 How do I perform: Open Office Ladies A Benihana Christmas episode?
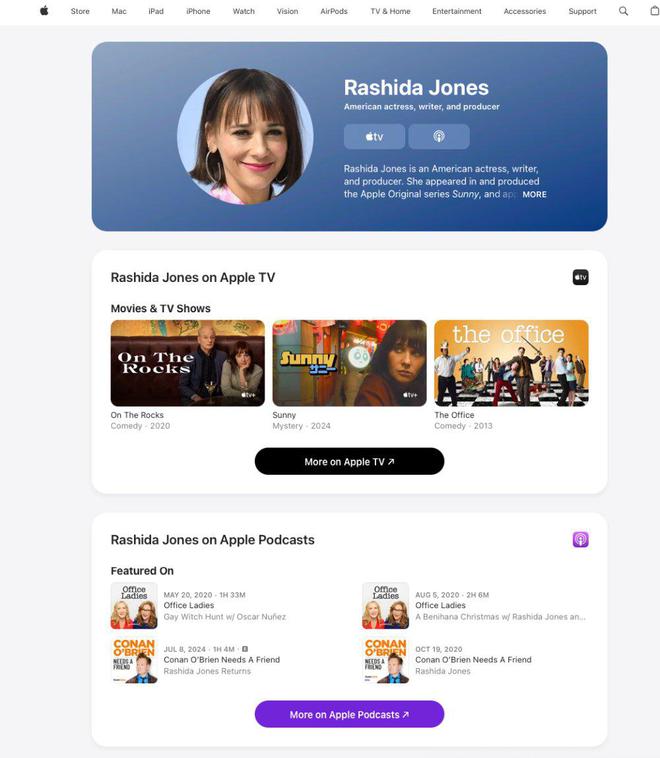coord(476,606)
